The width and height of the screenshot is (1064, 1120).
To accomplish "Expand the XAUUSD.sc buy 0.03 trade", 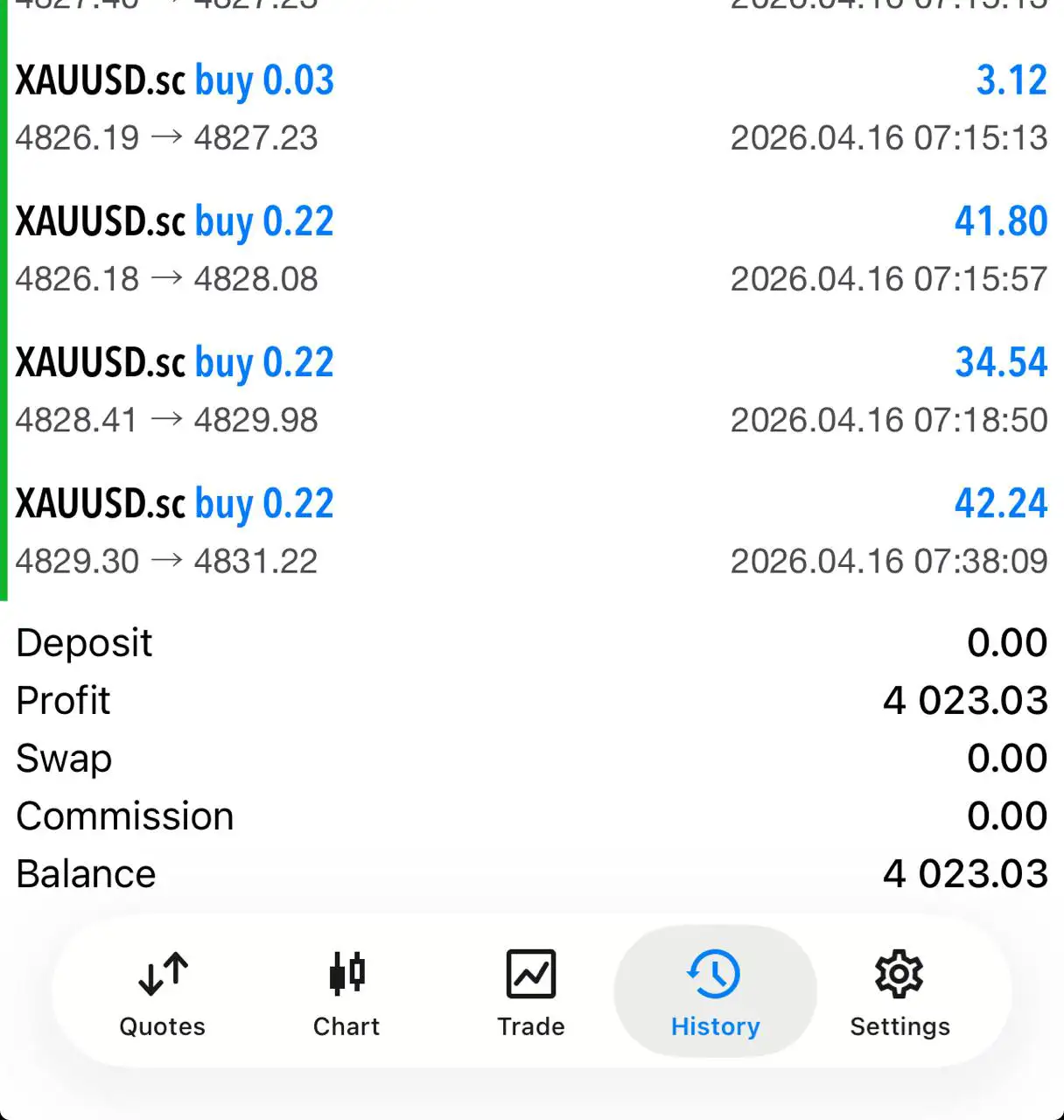I will [530, 108].
